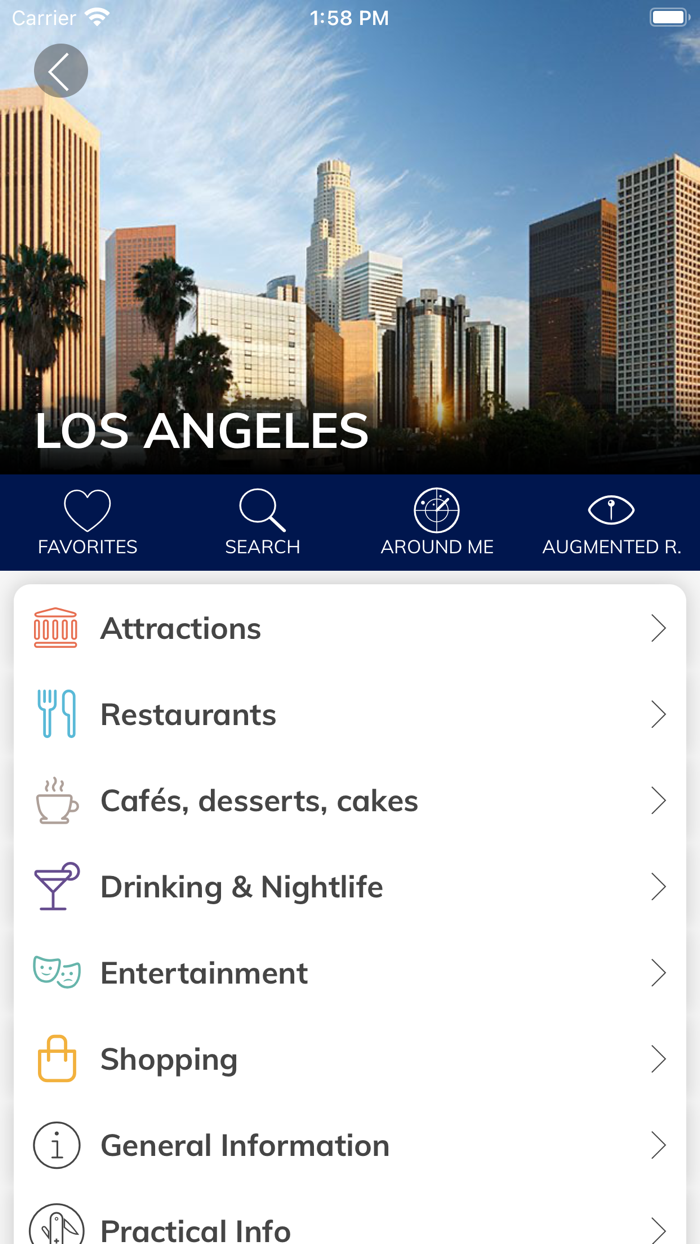Screen dimensions: 700x1244
Task: Show General Information
Action: pyautogui.click(x=350, y=1145)
